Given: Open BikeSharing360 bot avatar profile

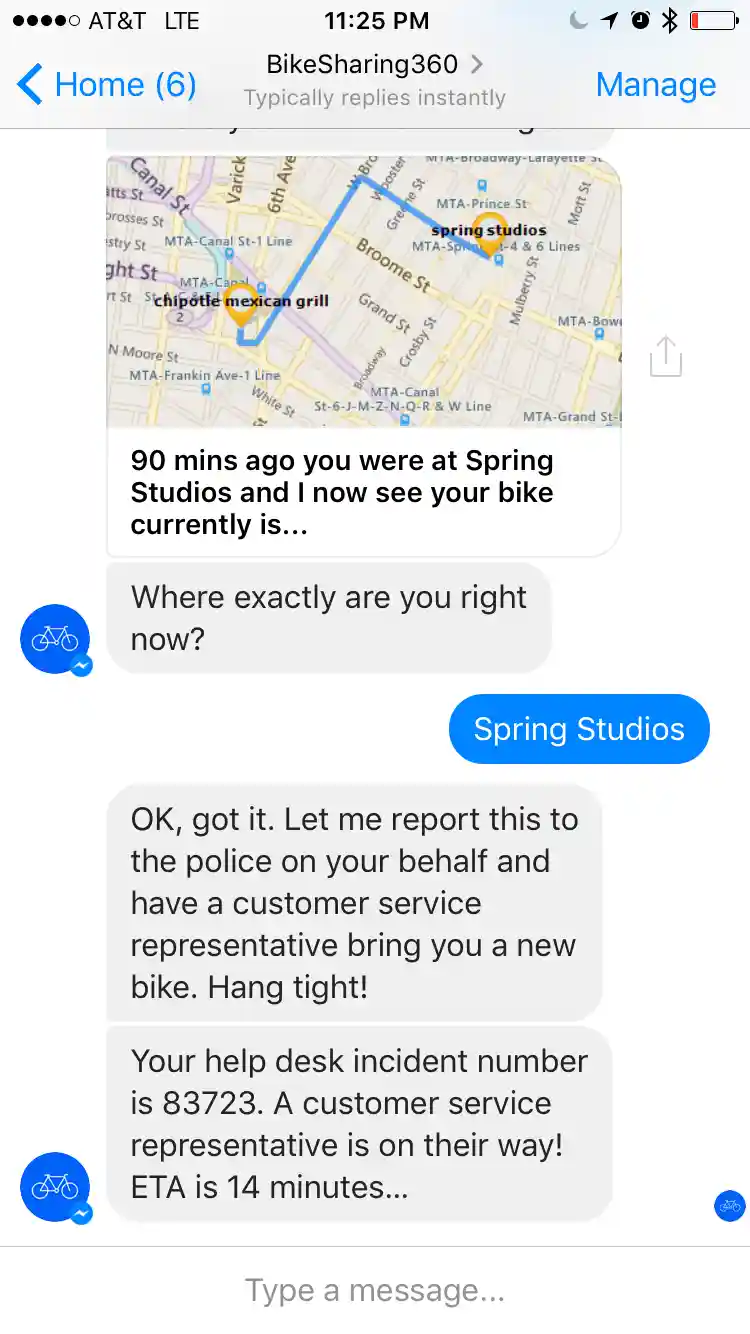Looking at the screenshot, I should 55,1187.
